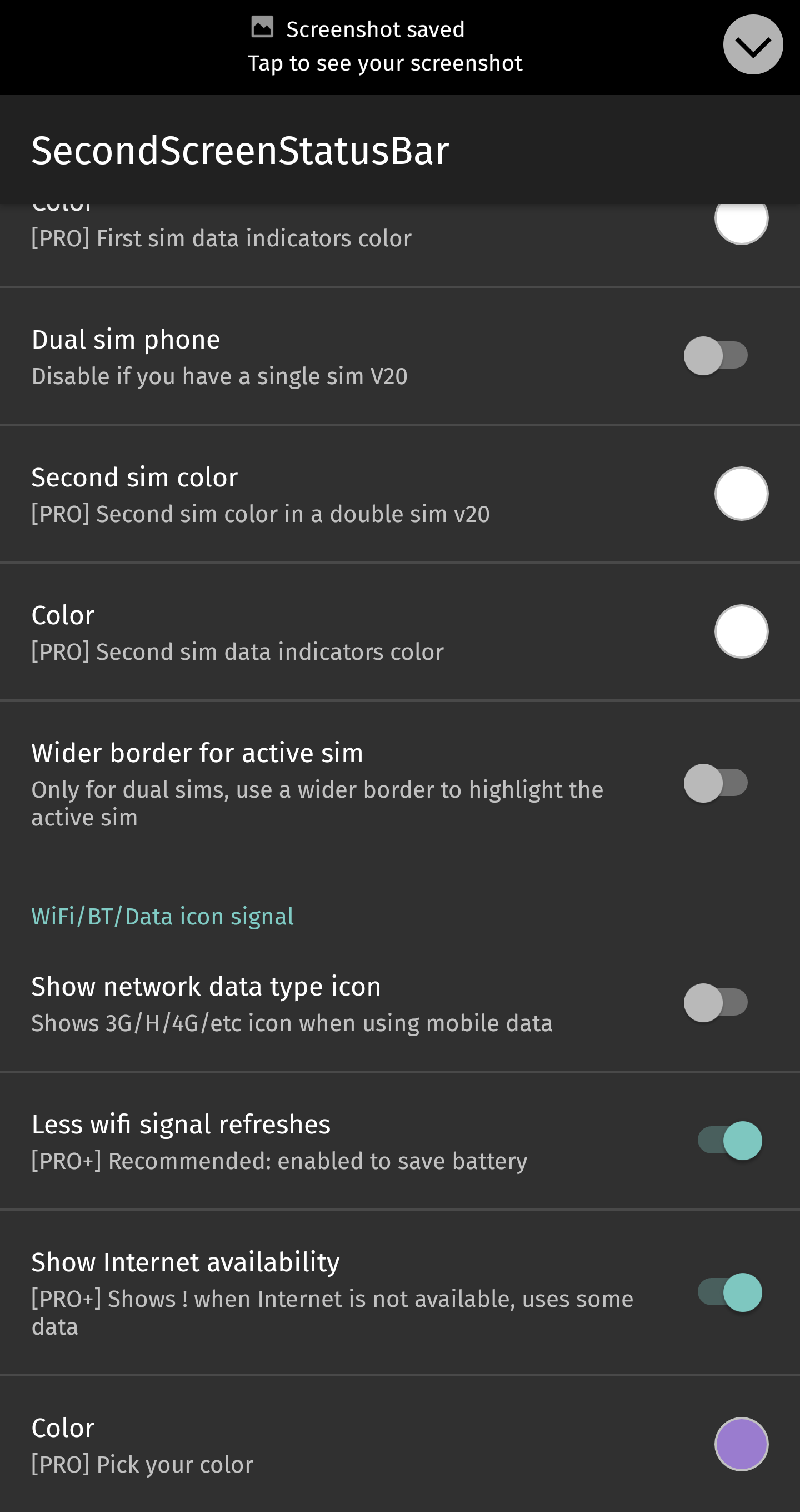Turn on Wider border for active sim
Screen dimensions: 800x1512
point(716,783)
